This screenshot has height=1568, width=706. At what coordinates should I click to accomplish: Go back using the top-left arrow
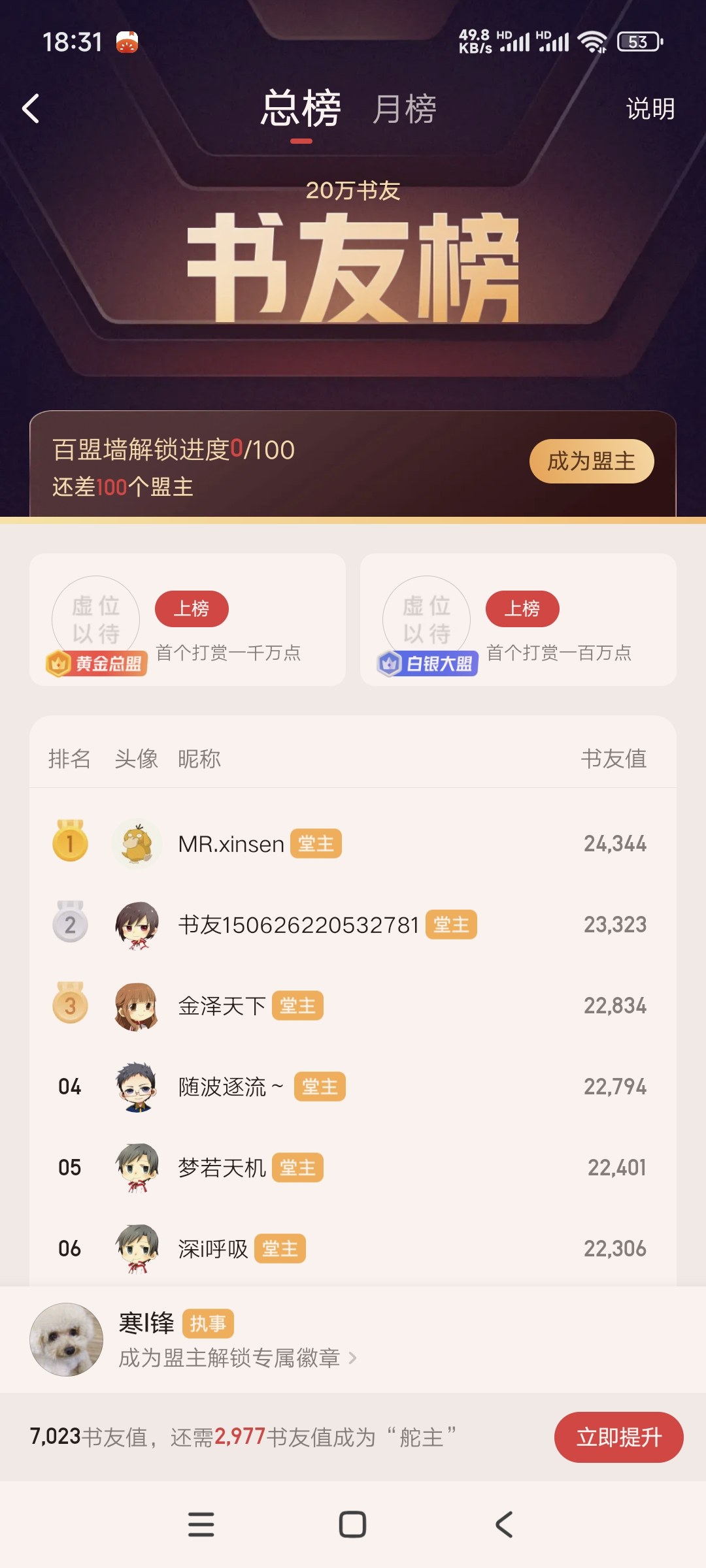coord(31,108)
